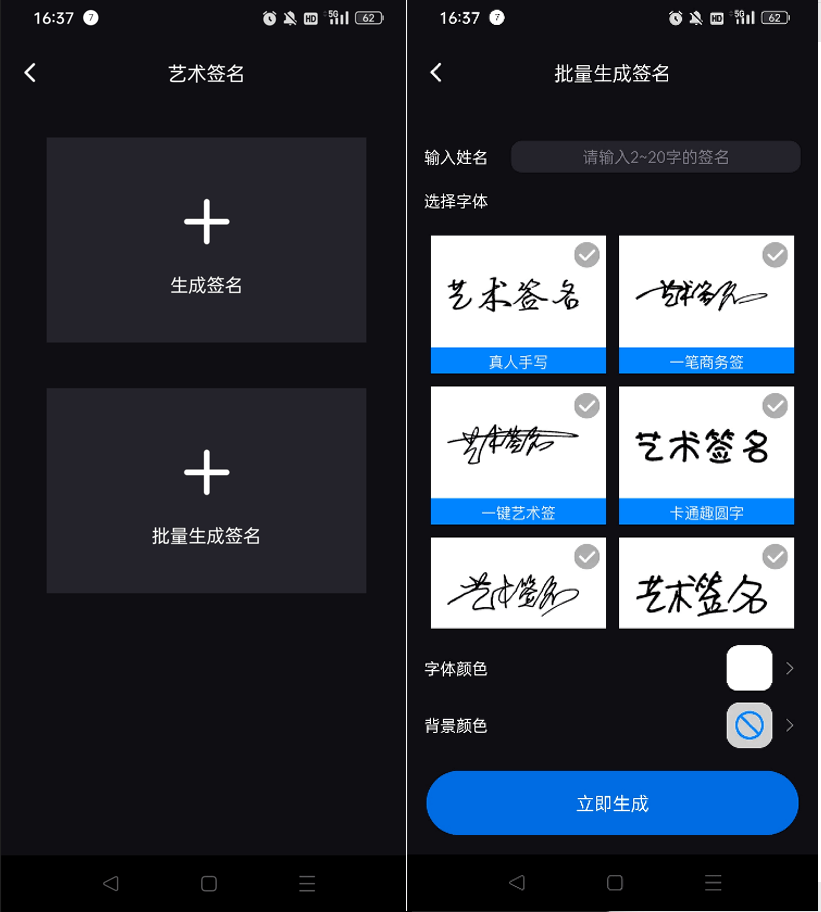Uncheck the 真人手写 font

point(587,255)
